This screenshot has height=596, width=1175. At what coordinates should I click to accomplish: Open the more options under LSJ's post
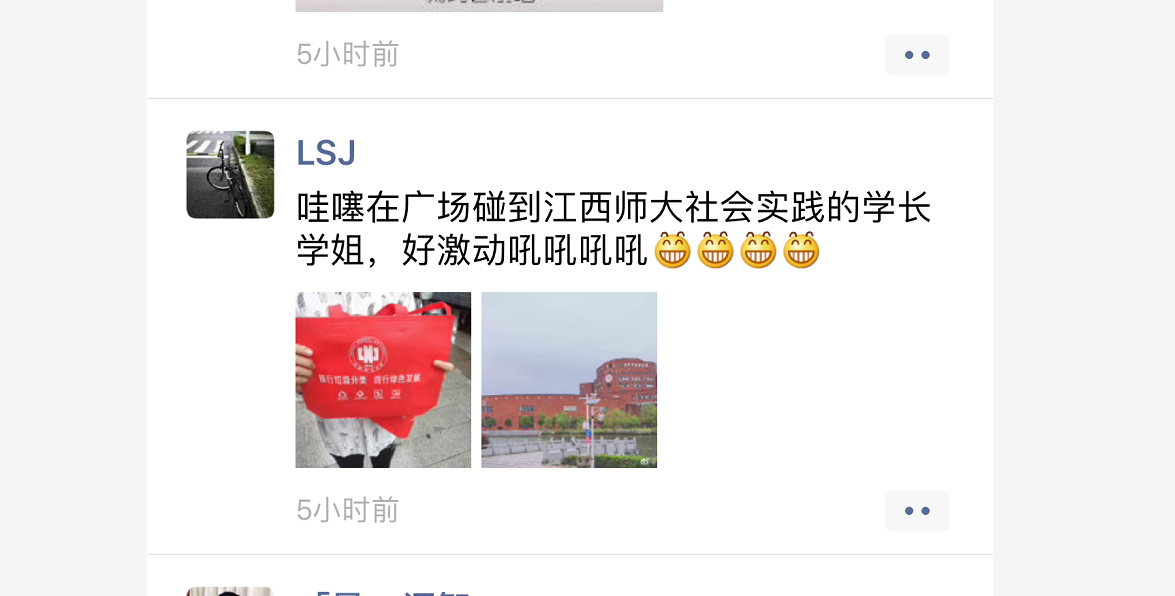917,511
